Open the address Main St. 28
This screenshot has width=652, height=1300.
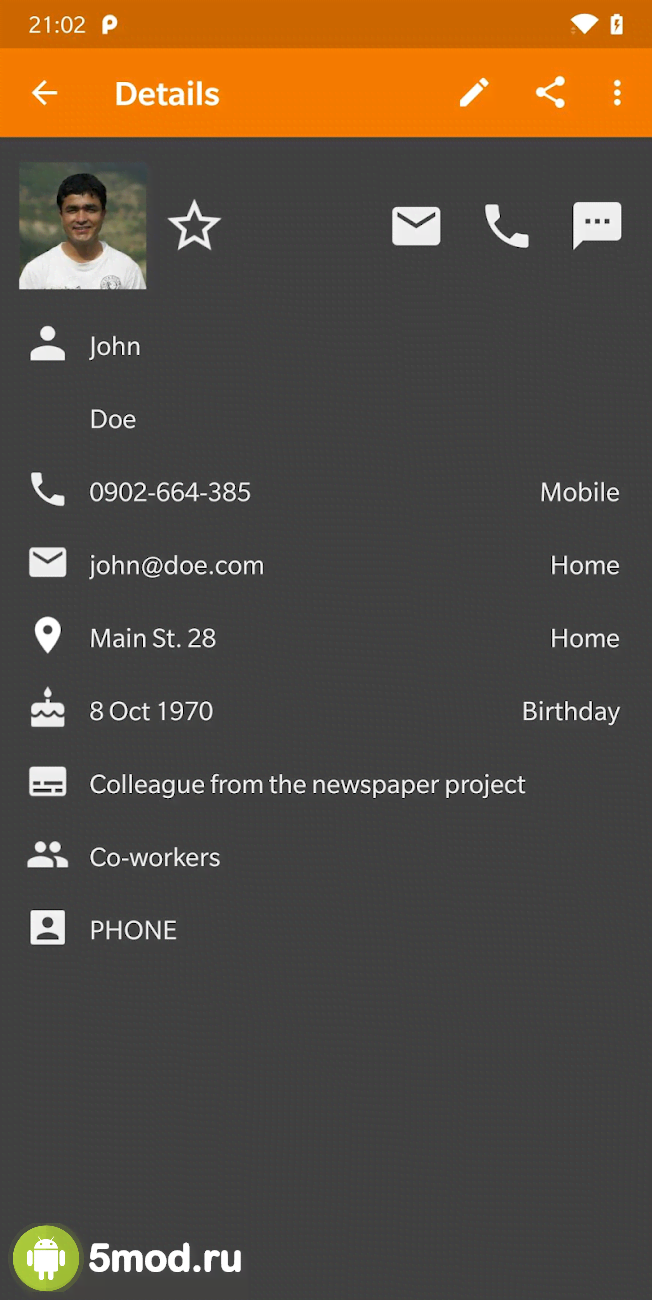pos(153,638)
